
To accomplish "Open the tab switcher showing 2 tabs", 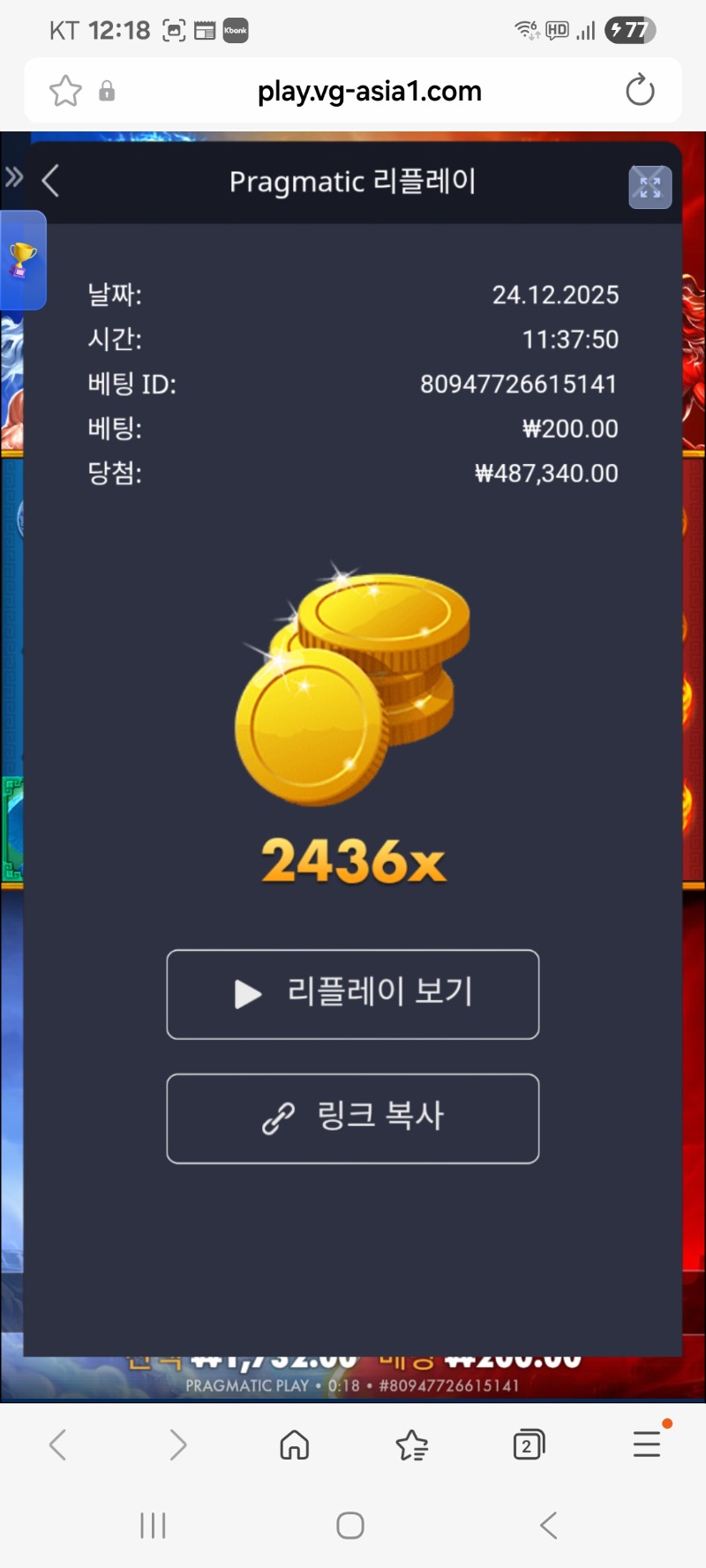I will (529, 1445).
